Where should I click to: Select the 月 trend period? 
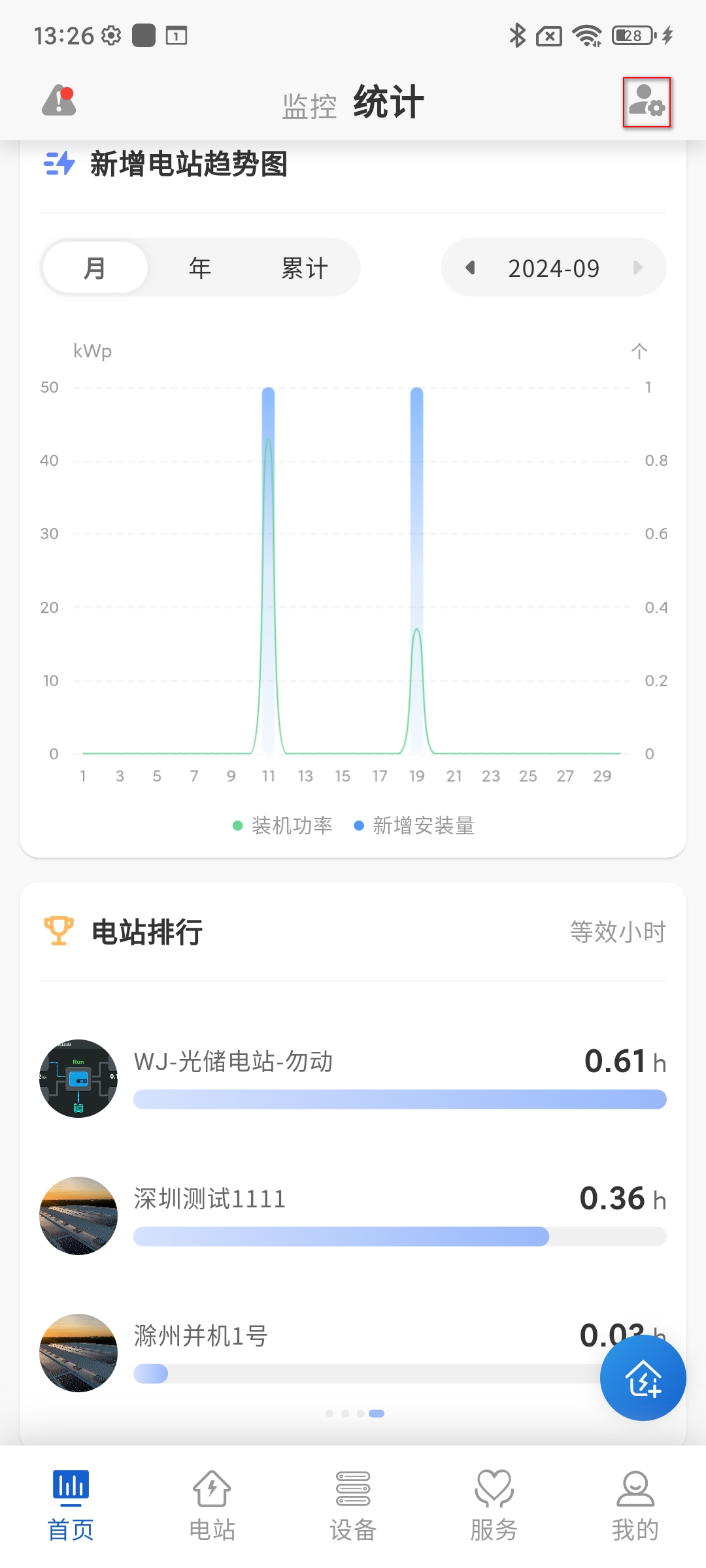[x=95, y=268]
